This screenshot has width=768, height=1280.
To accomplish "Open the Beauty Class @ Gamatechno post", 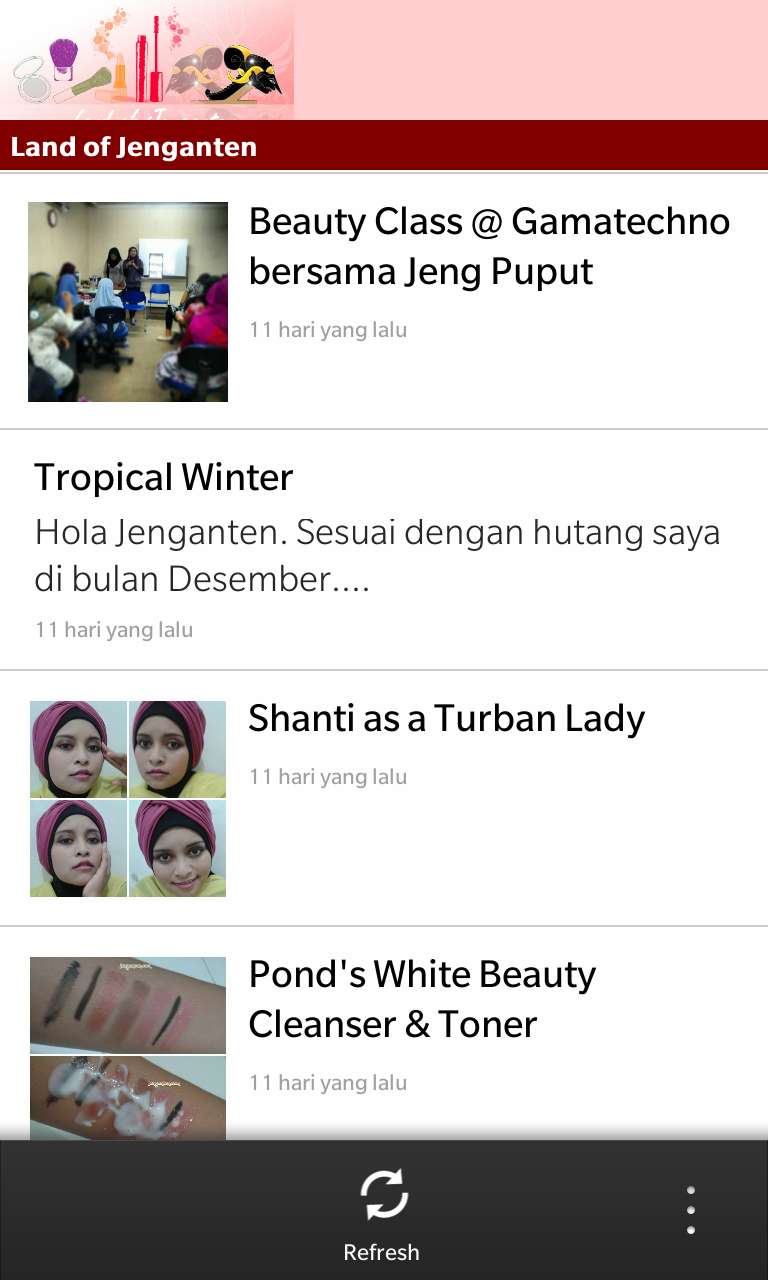I will click(488, 247).
